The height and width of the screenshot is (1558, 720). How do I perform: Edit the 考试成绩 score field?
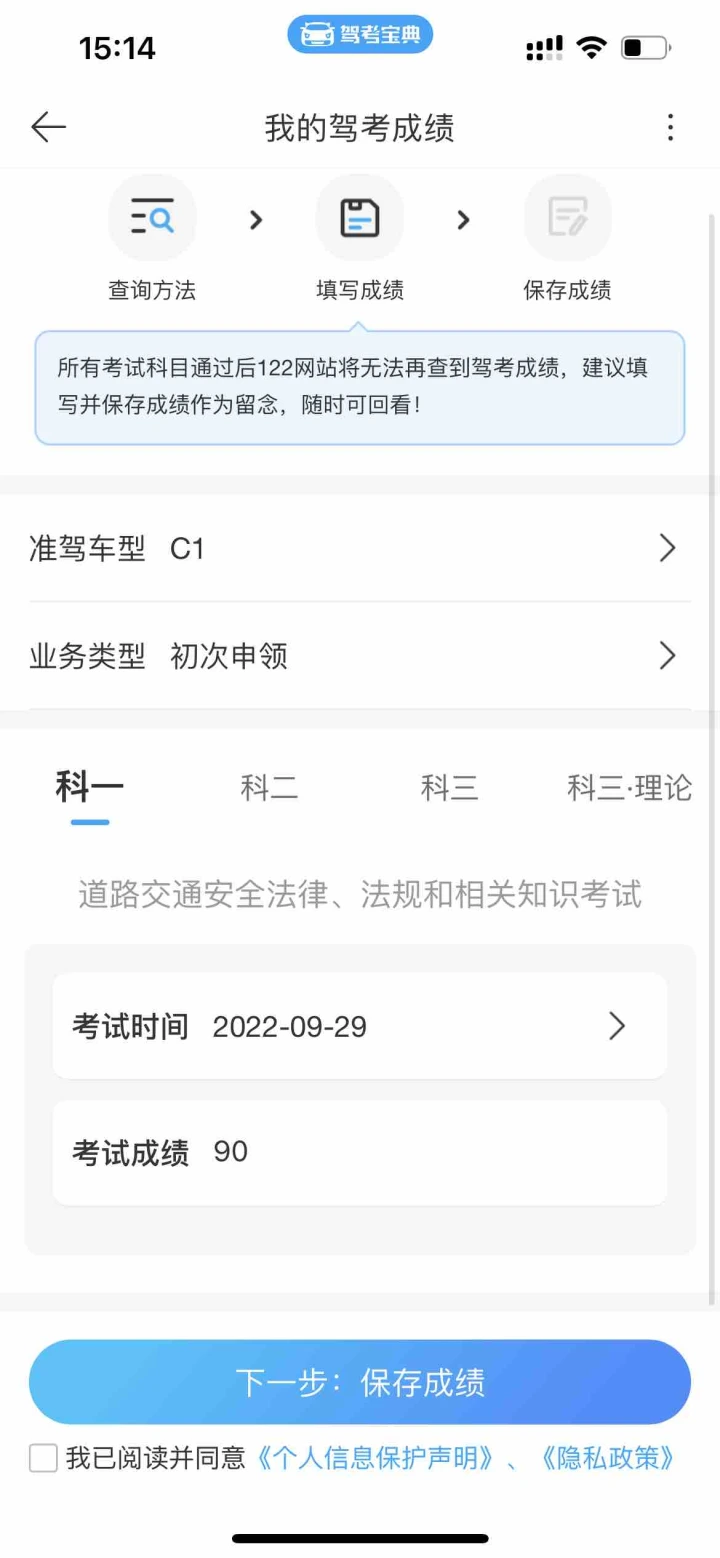point(360,1152)
